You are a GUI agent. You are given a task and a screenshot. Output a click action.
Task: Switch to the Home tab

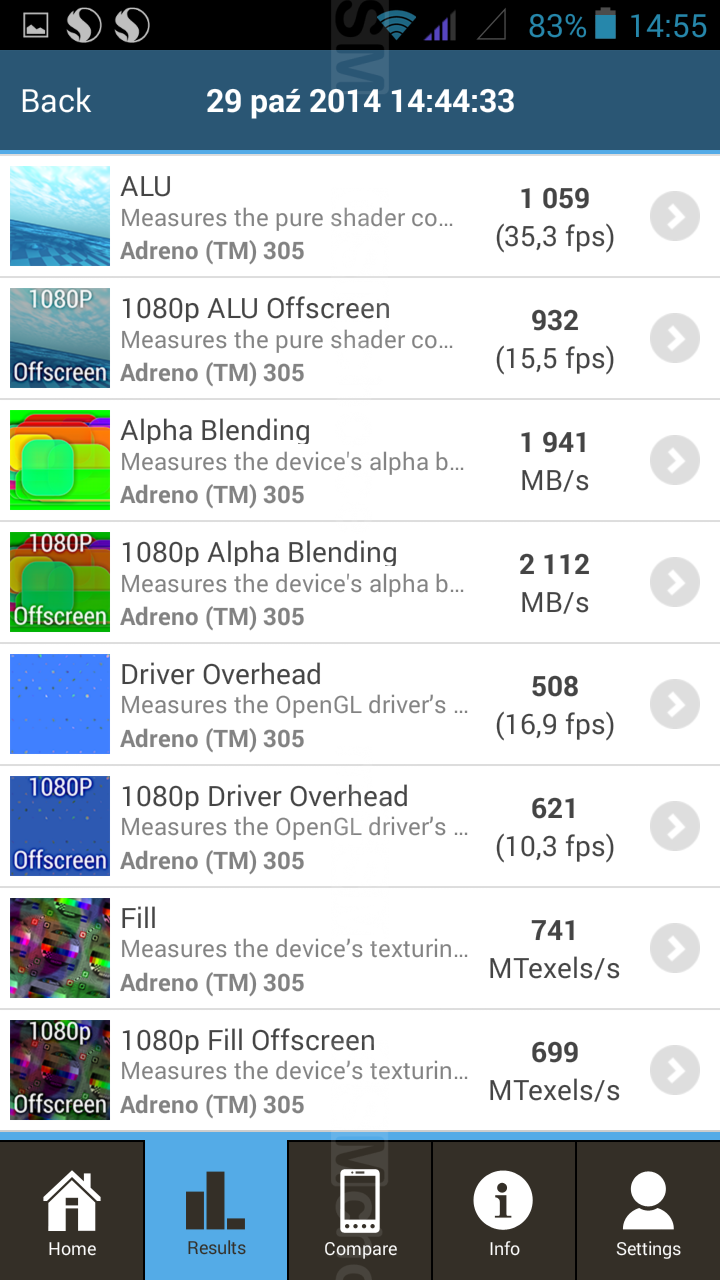coord(72,1212)
